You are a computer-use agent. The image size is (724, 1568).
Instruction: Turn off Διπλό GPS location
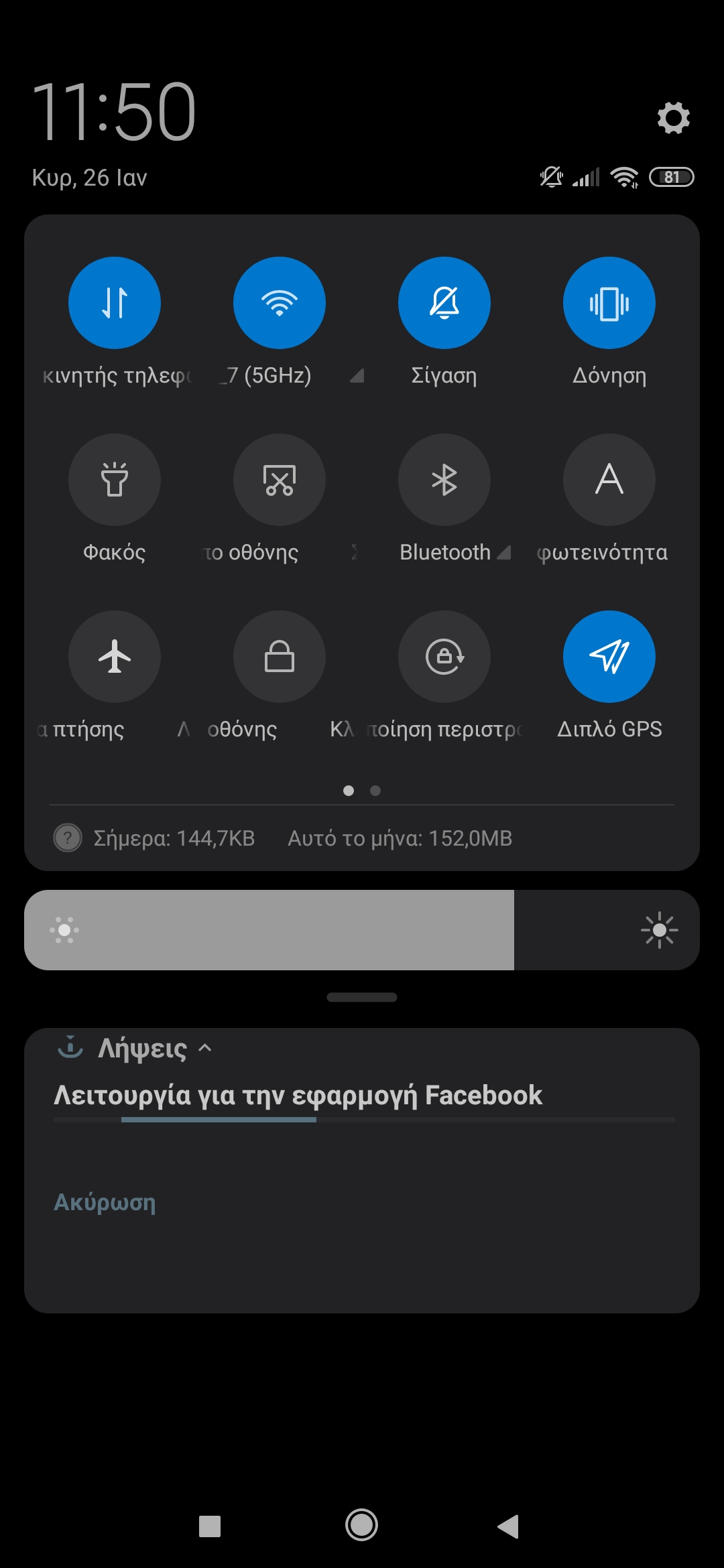(609, 657)
